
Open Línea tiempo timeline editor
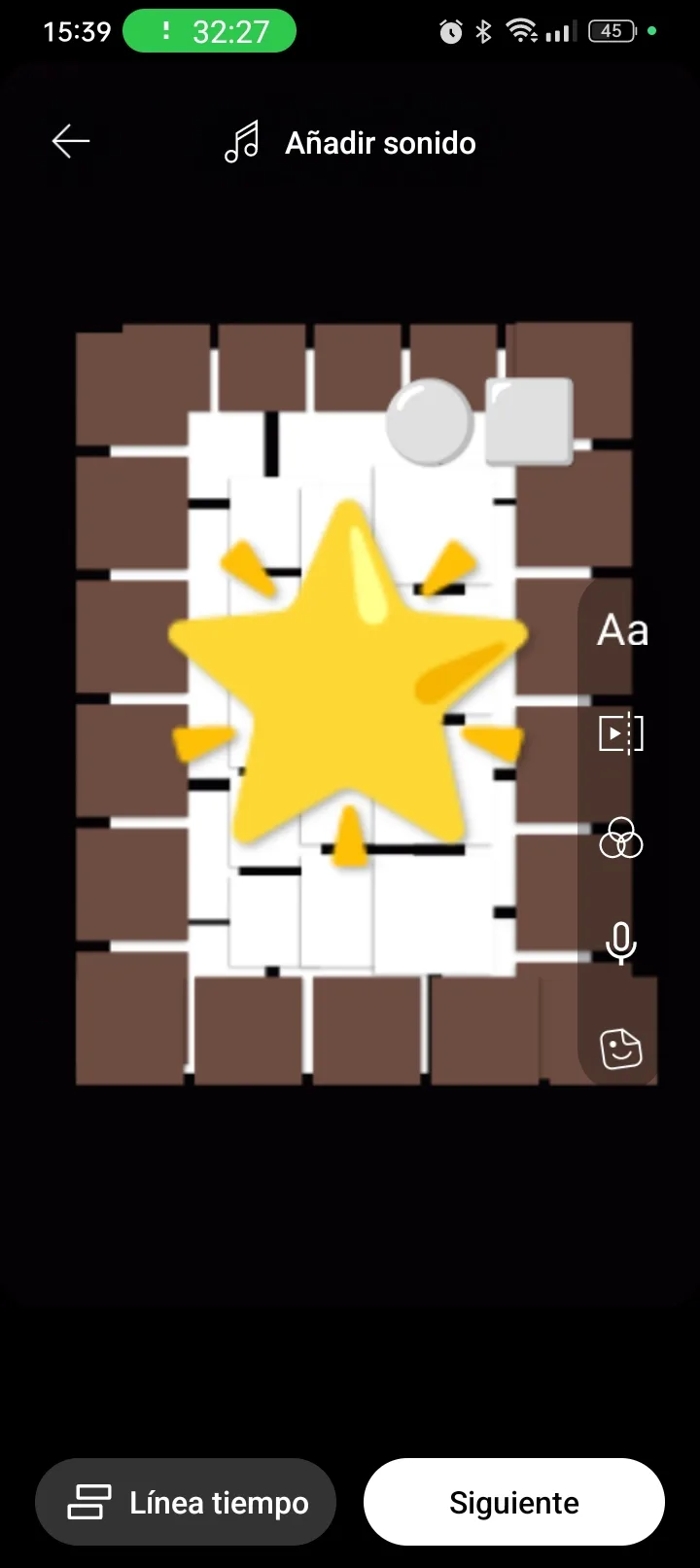coord(186,1502)
